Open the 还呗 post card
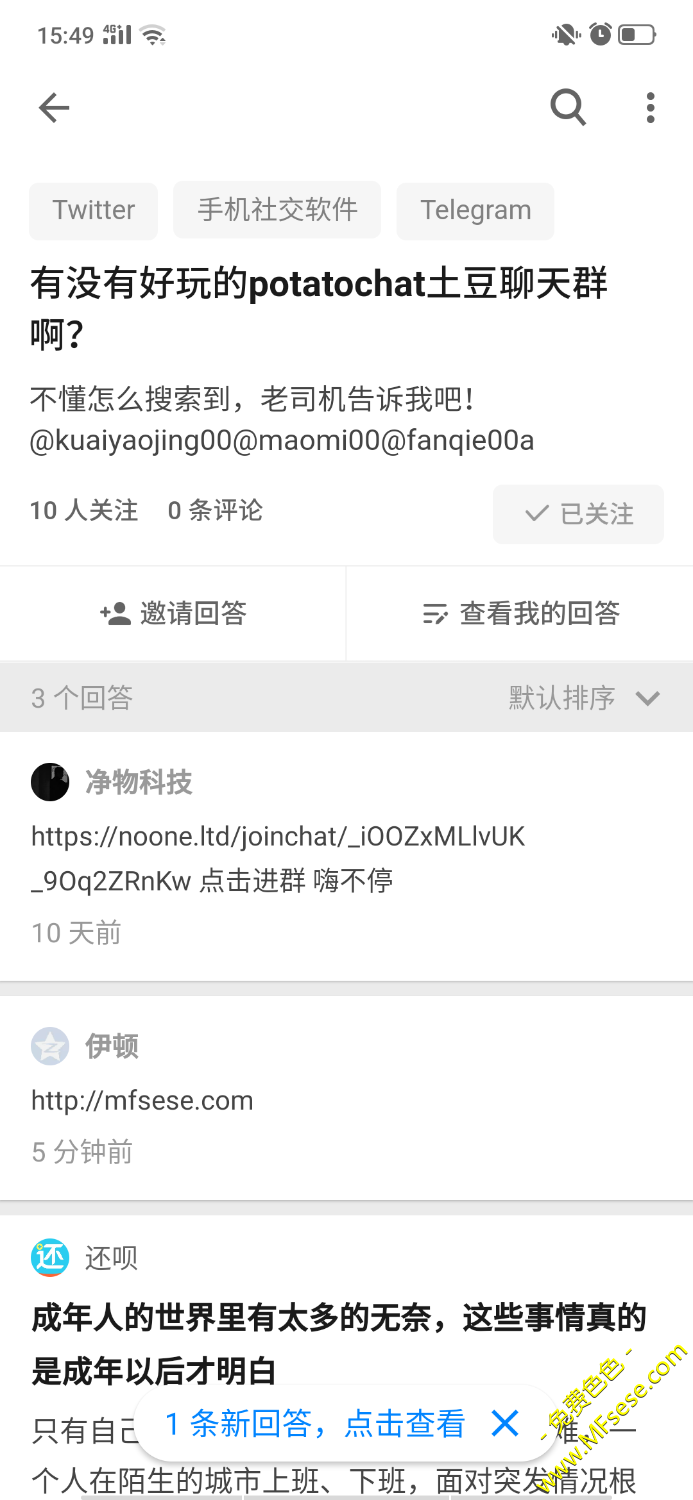The width and height of the screenshot is (693, 1500). coord(340,1343)
